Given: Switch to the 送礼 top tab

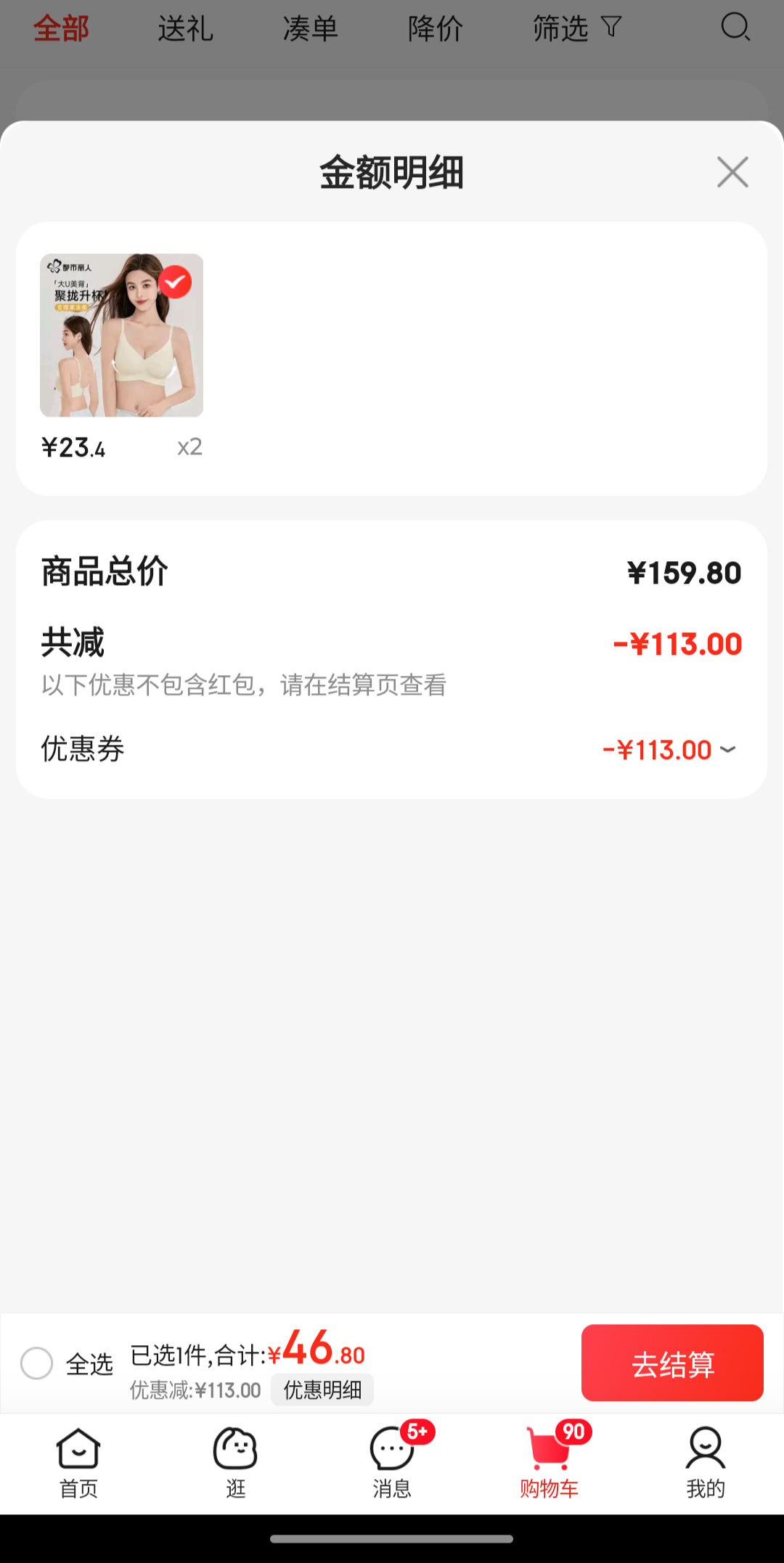Looking at the screenshot, I should click(186, 29).
